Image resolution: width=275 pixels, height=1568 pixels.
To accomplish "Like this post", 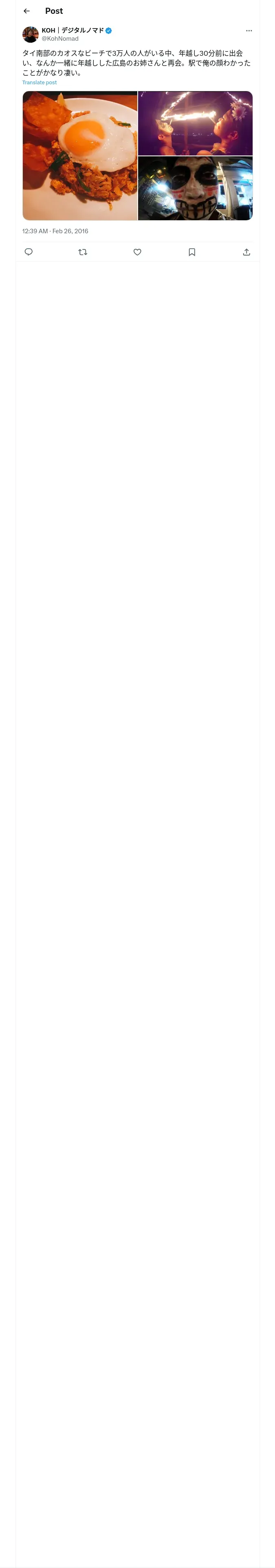I will [137, 252].
